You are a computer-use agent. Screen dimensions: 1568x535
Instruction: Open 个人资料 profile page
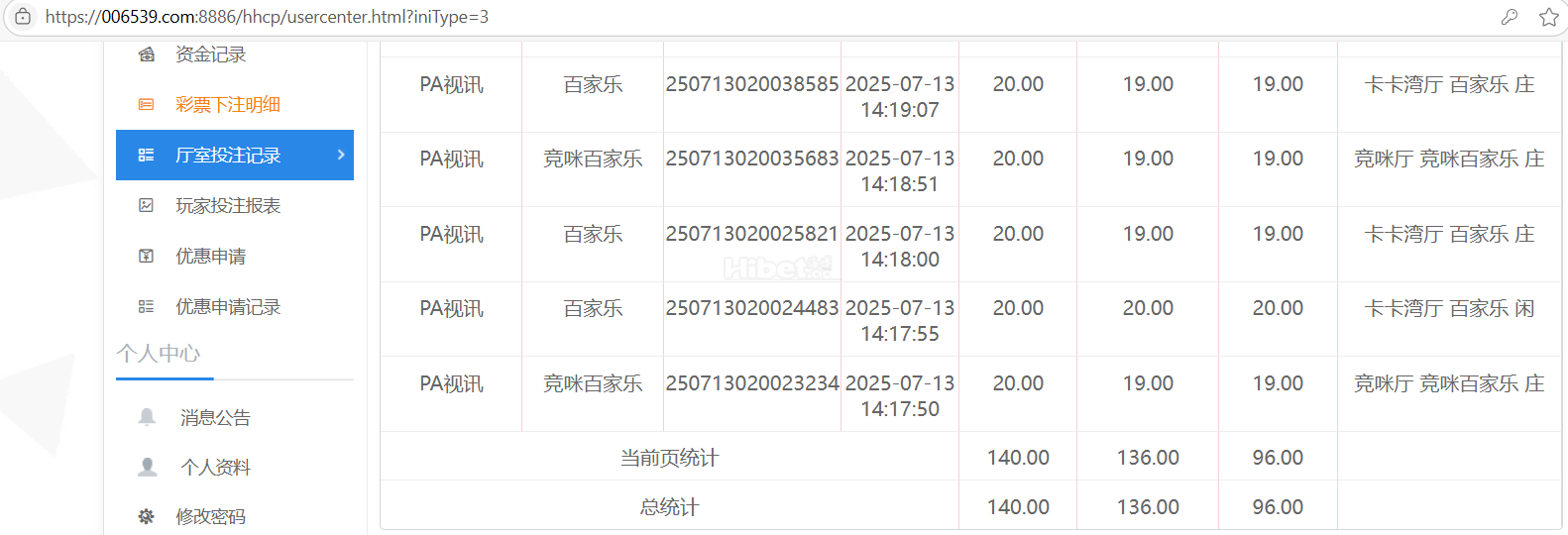pyautogui.click(x=215, y=468)
